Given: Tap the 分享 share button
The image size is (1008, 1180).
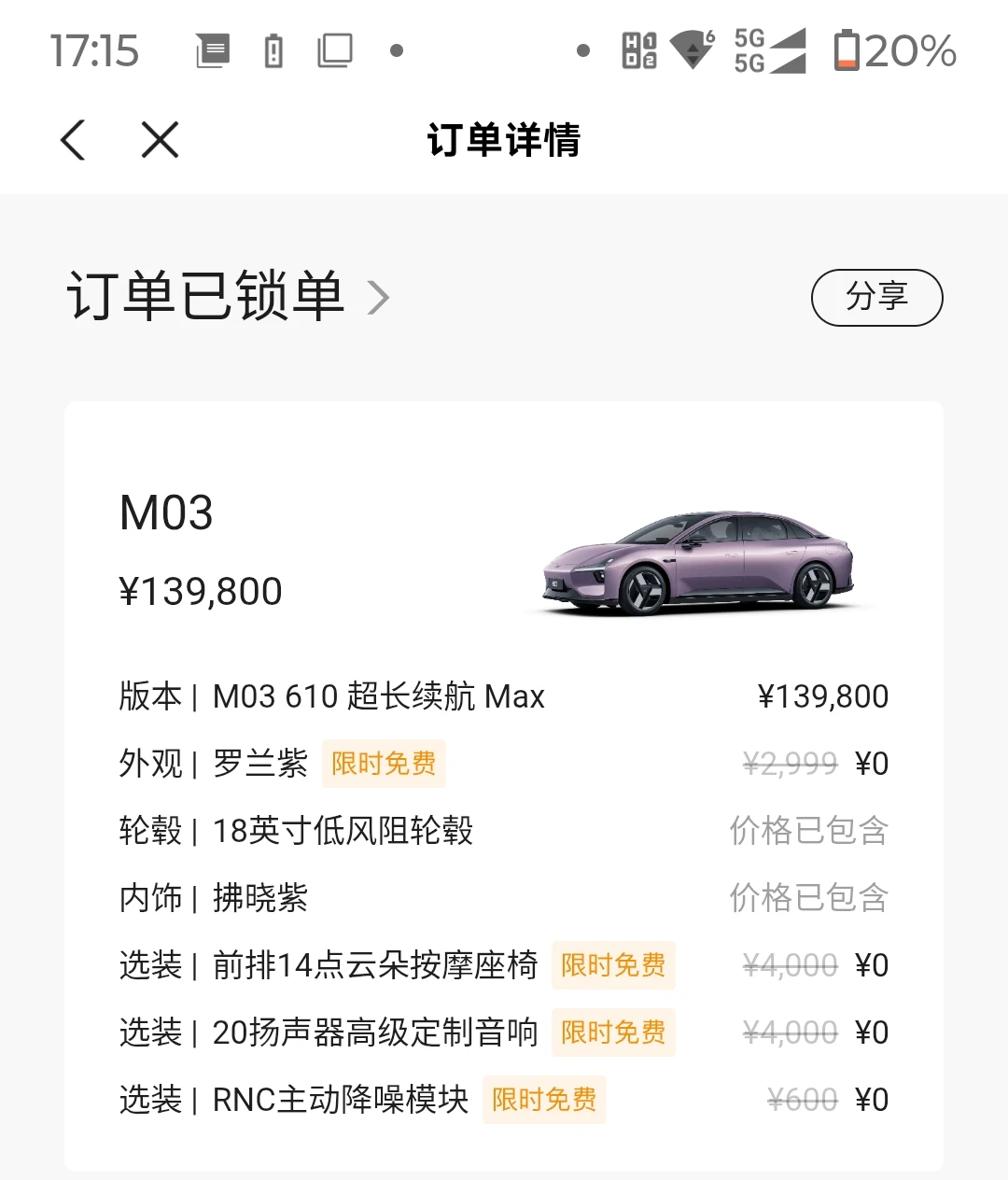Looking at the screenshot, I should click(x=876, y=298).
